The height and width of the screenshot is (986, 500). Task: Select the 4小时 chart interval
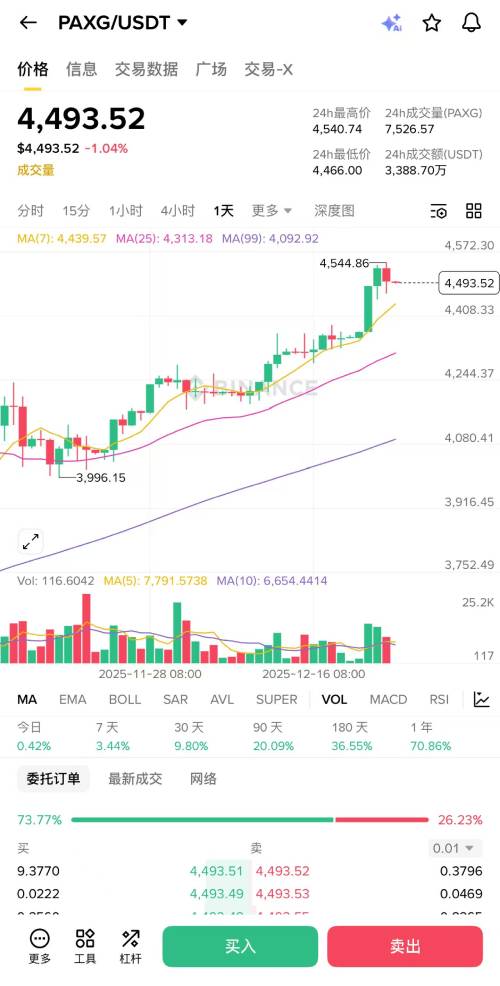[177, 211]
